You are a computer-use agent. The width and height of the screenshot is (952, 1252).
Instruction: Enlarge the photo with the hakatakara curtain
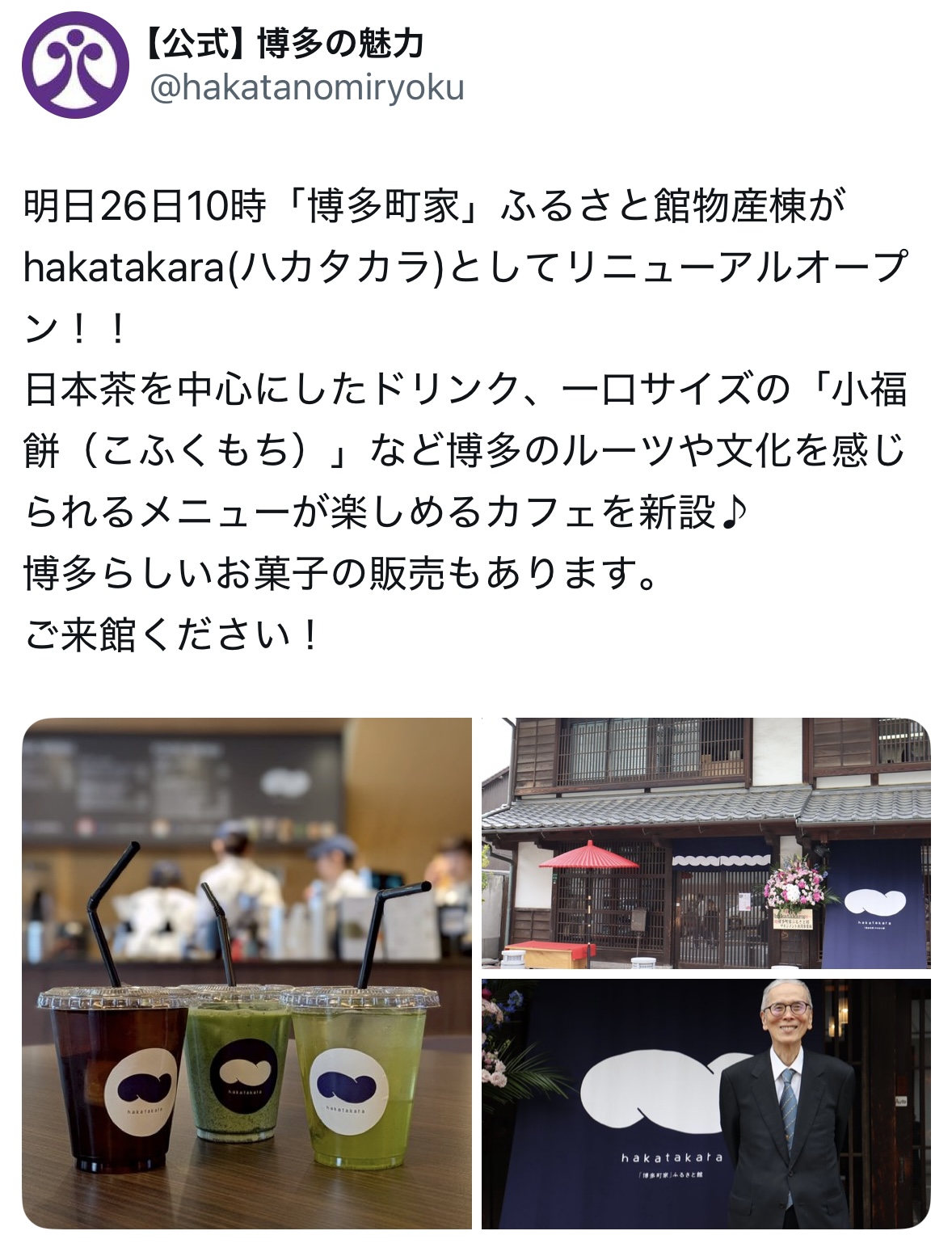[706, 1103]
